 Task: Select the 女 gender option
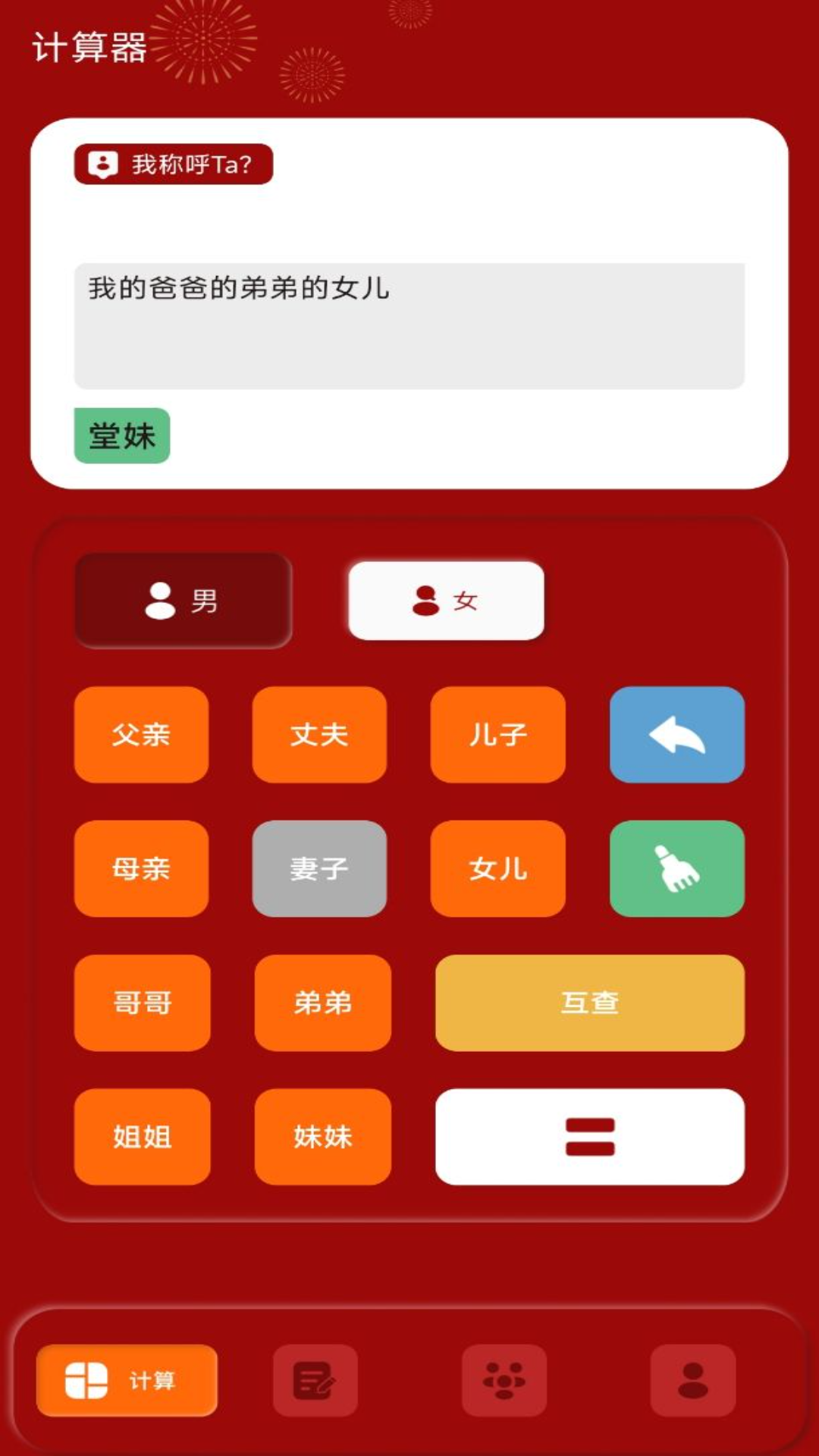point(446,601)
